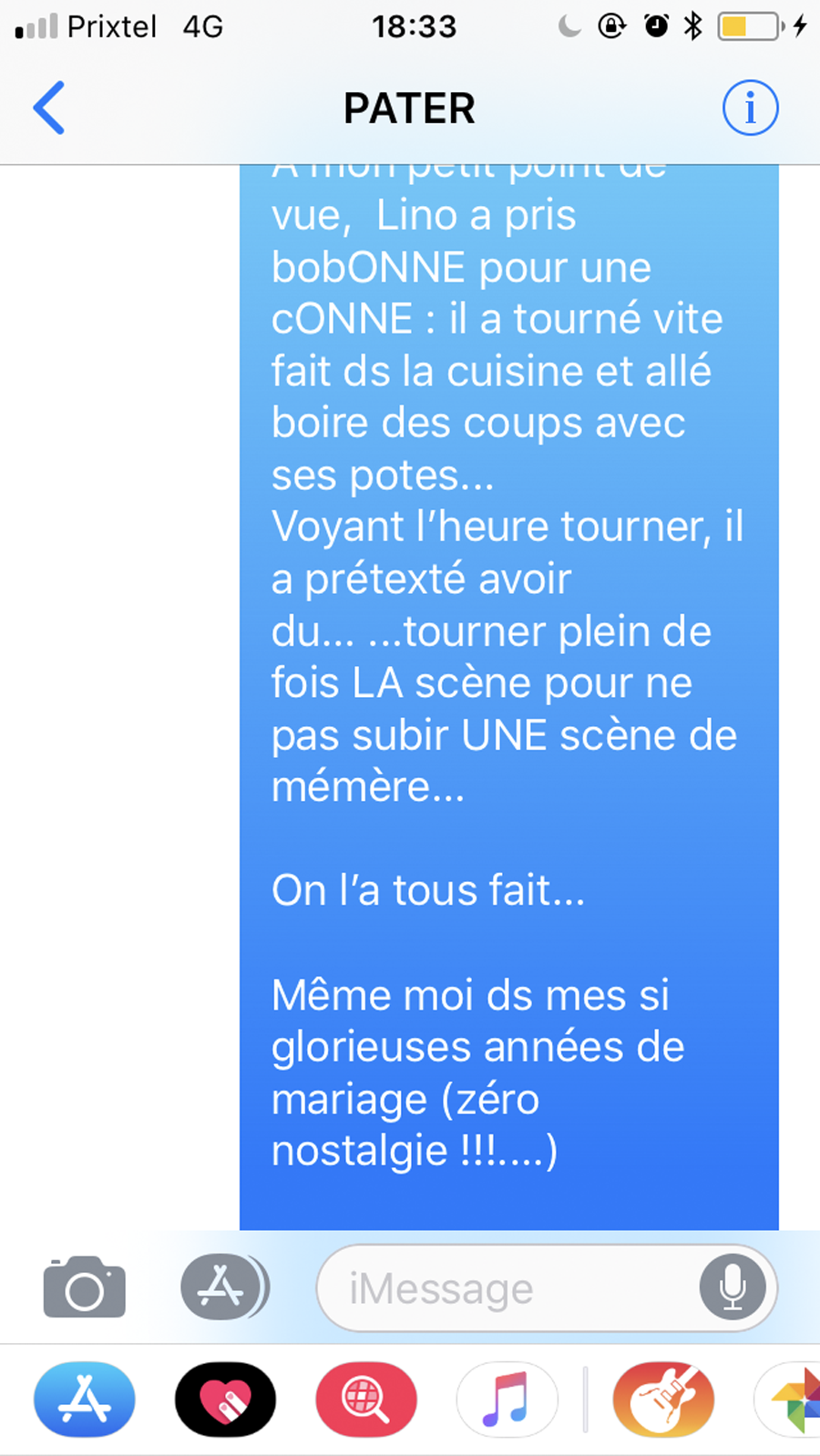Open contact details info button
The height and width of the screenshot is (1456, 820).
tap(750, 108)
